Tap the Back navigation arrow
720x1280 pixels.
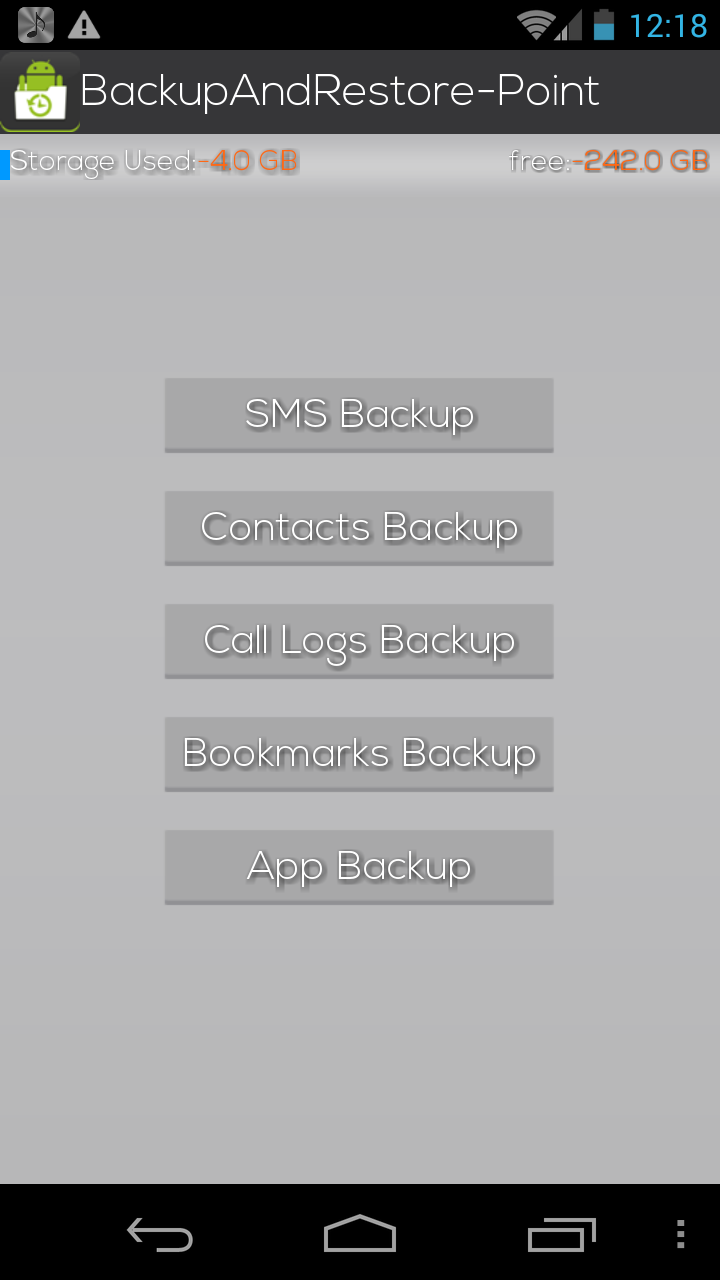tap(159, 1234)
